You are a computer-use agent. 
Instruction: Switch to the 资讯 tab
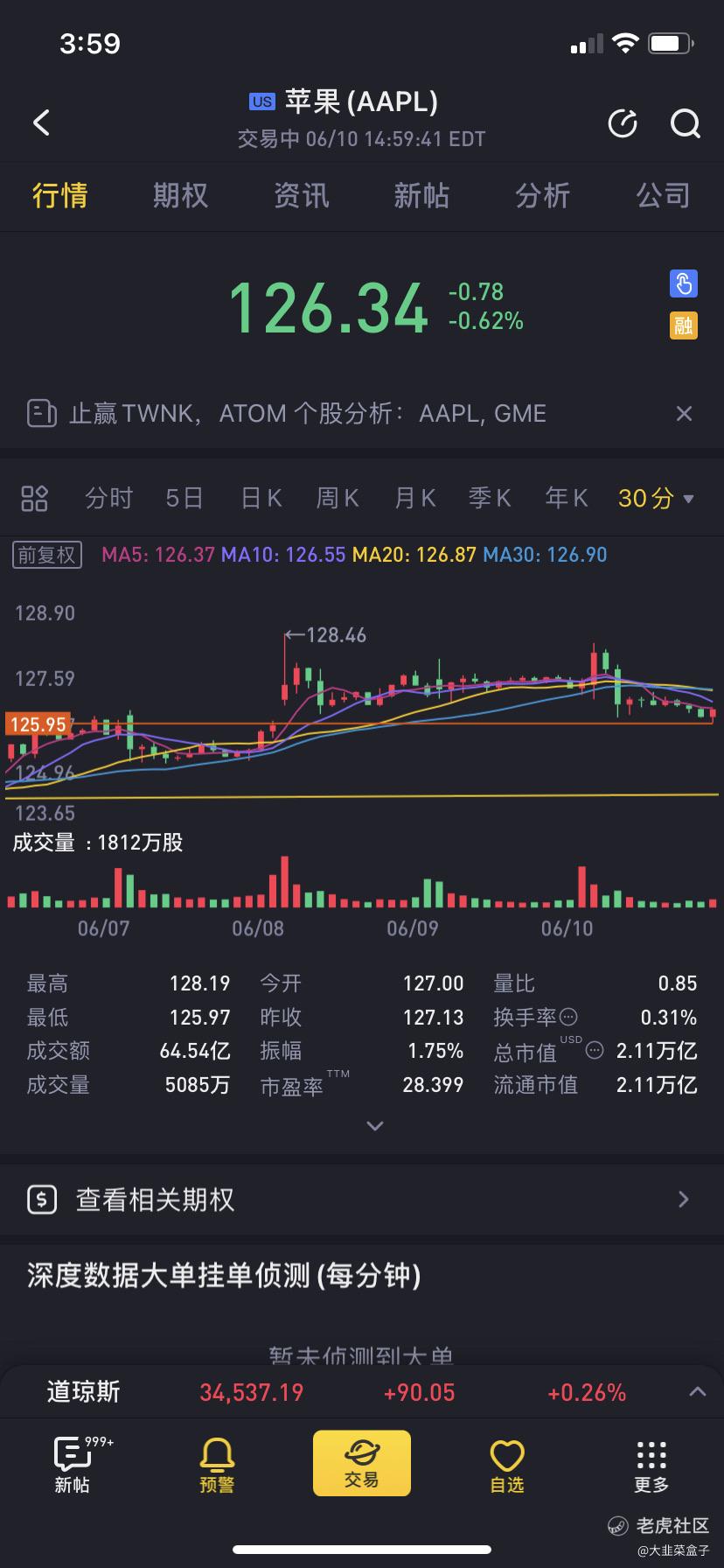pos(302,195)
